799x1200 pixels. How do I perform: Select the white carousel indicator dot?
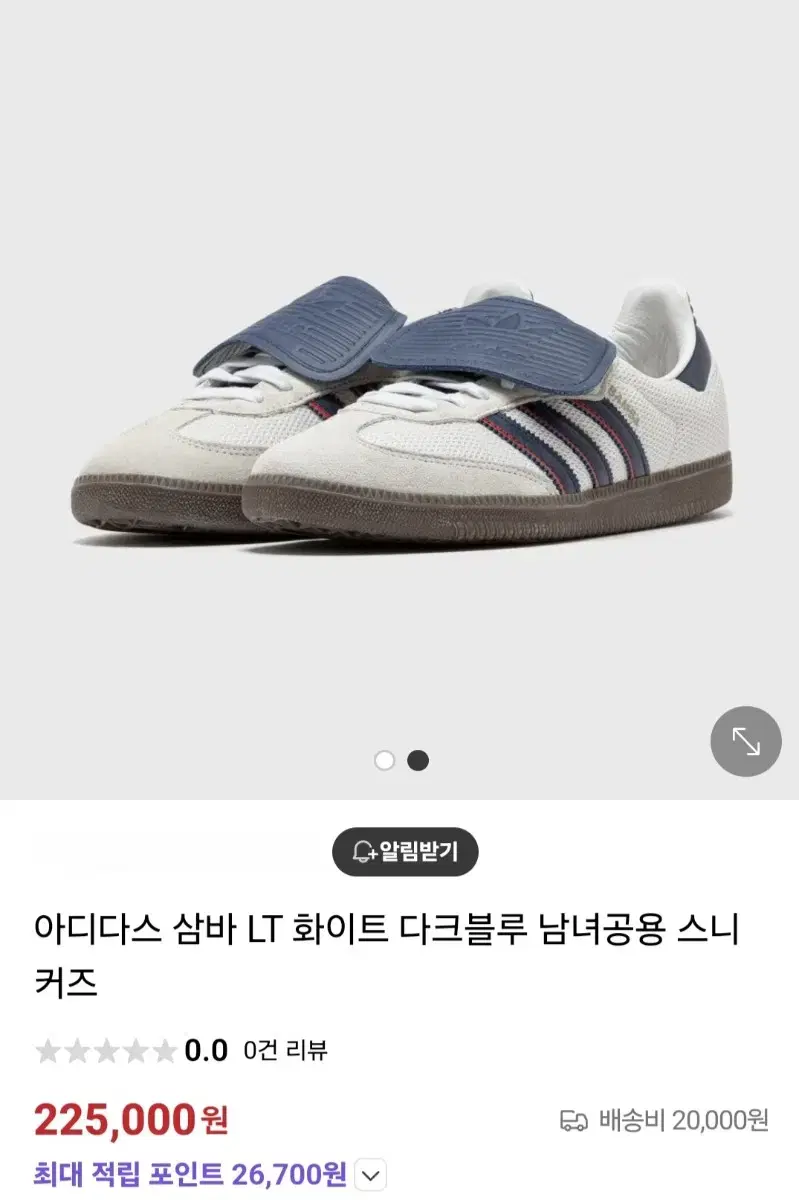tap(382, 761)
